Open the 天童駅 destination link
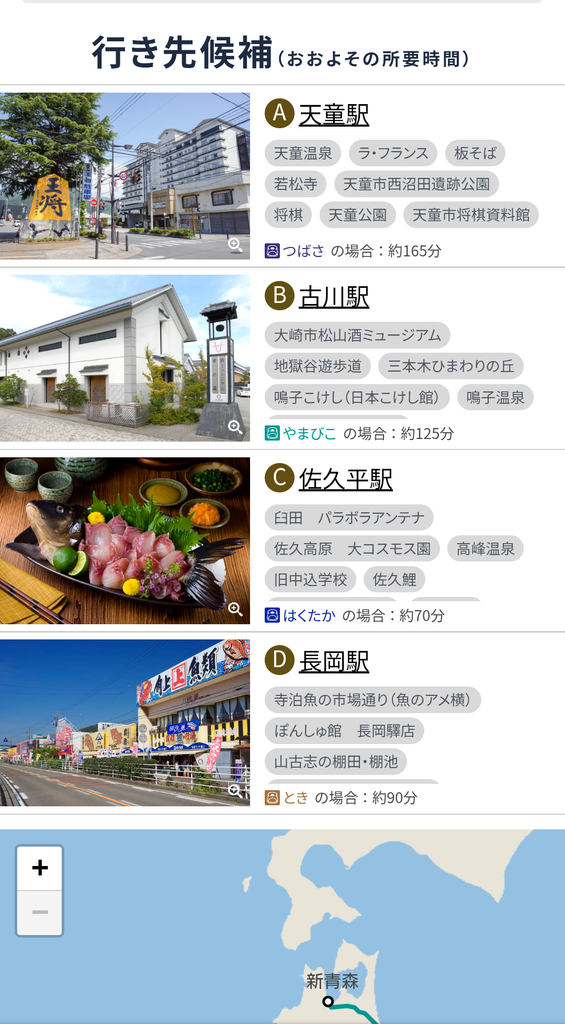Screen dimensions: 565x1024 click(x=333, y=116)
